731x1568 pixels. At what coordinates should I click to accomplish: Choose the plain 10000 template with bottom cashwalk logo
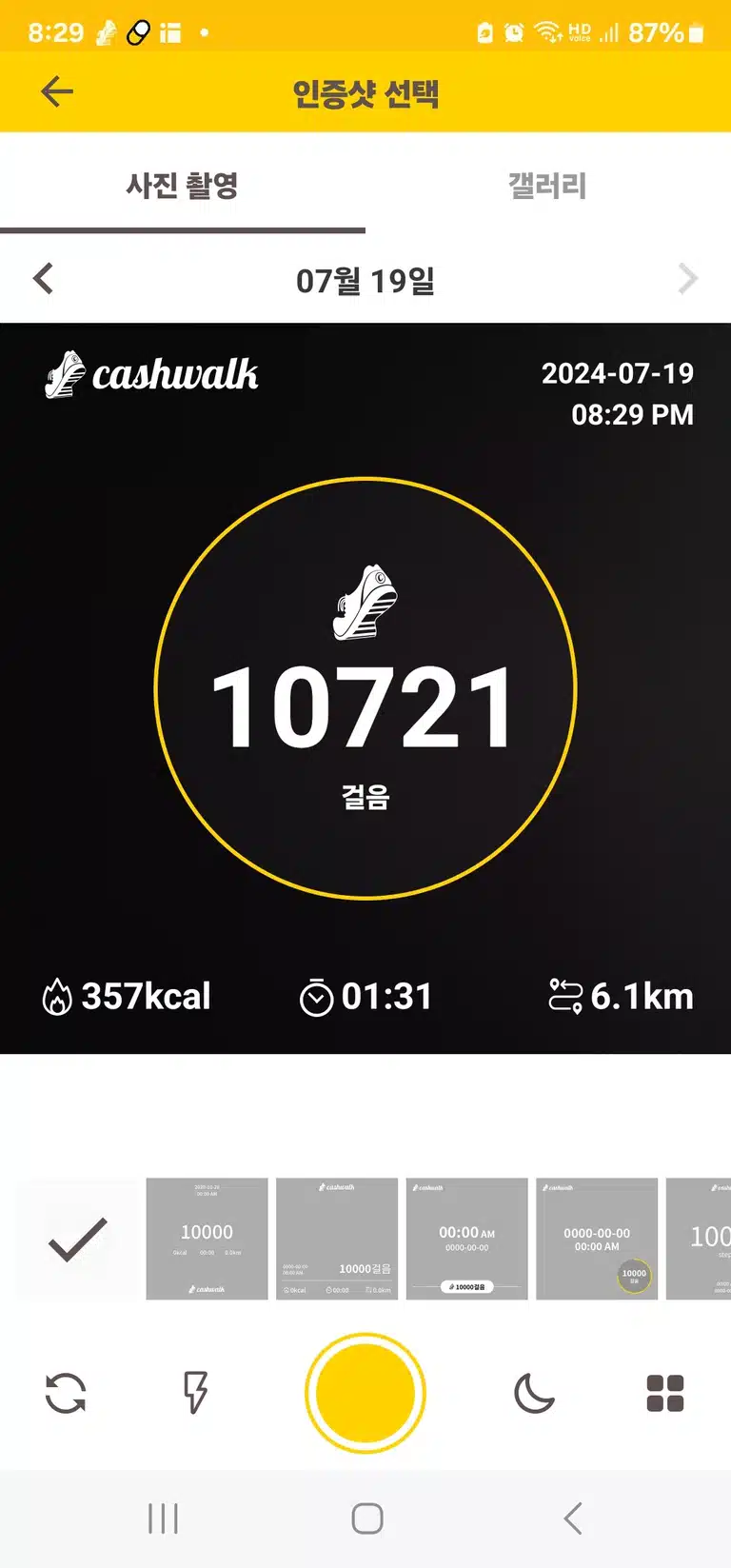point(207,1239)
